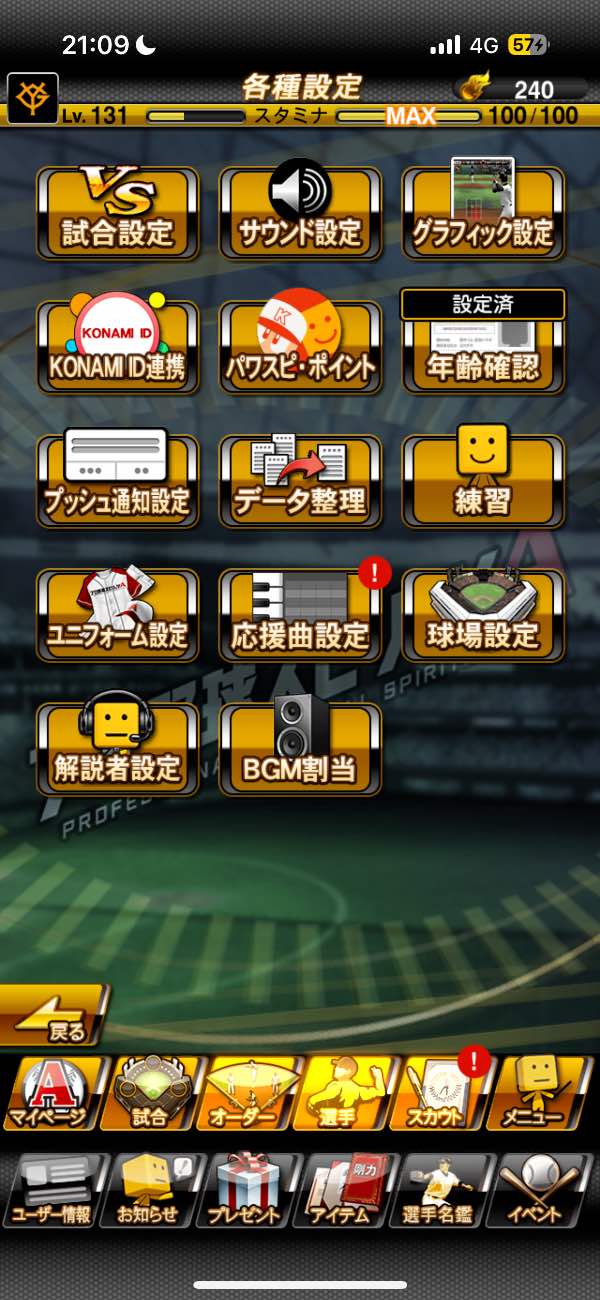Tap the team emblem icon at top left
The image size is (600, 1300).
[x=33, y=98]
